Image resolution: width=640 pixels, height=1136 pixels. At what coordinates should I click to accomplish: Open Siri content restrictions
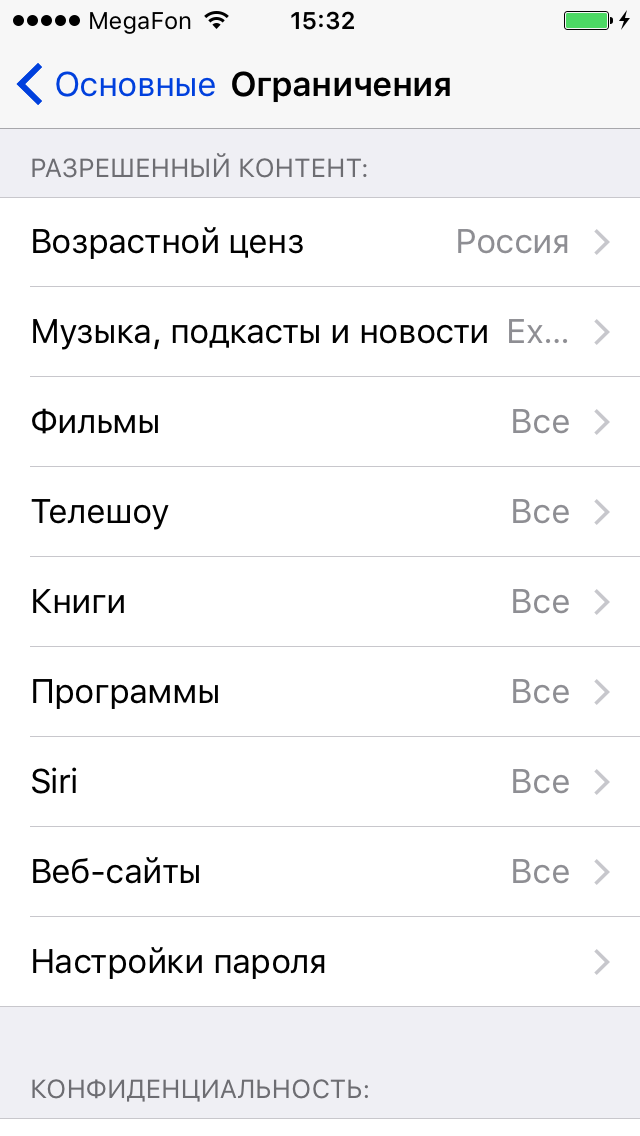320,782
